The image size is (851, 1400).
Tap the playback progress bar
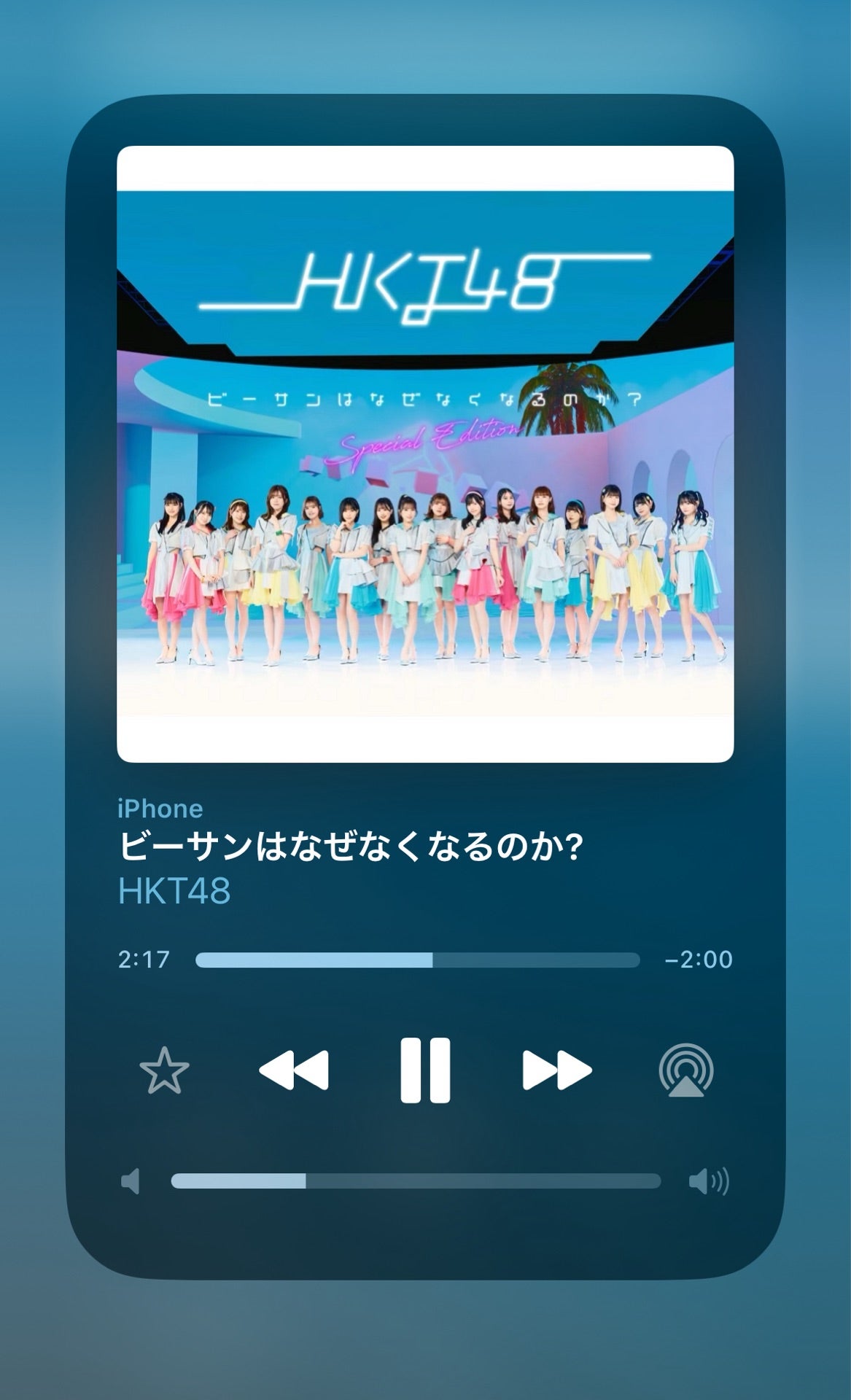(x=417, y=960)
